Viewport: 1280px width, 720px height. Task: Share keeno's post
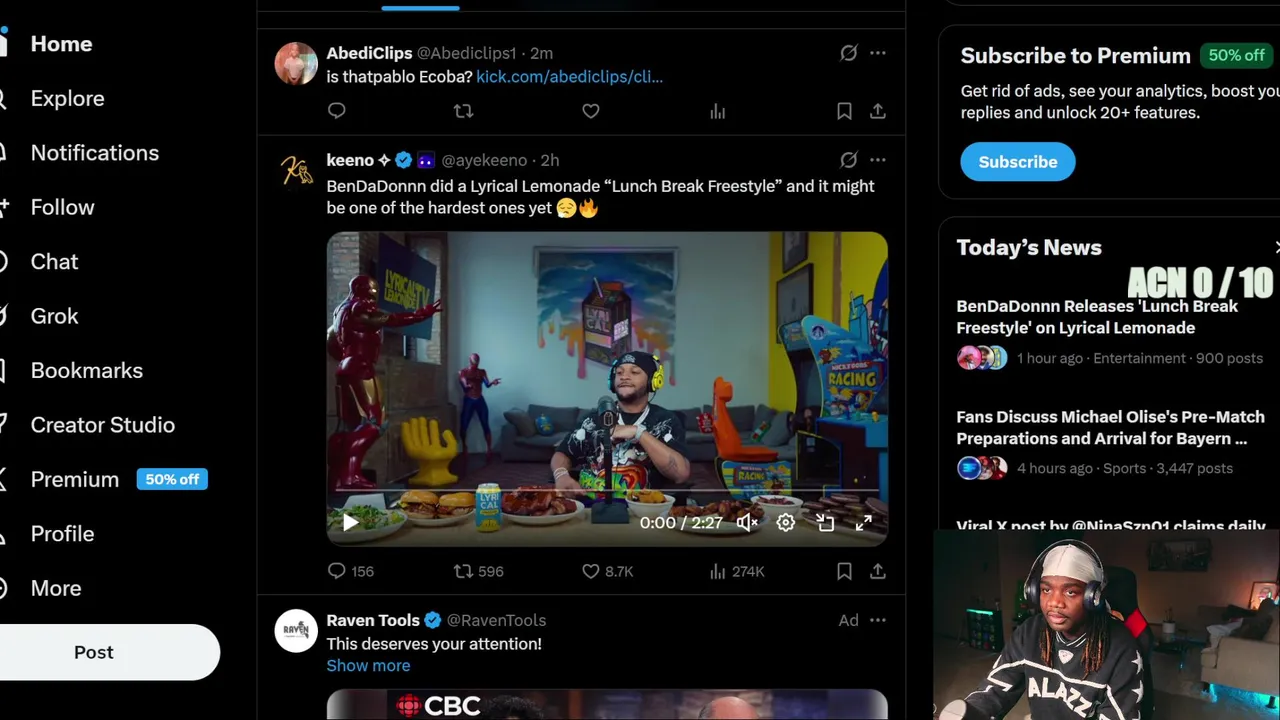(x=877, y=571)
